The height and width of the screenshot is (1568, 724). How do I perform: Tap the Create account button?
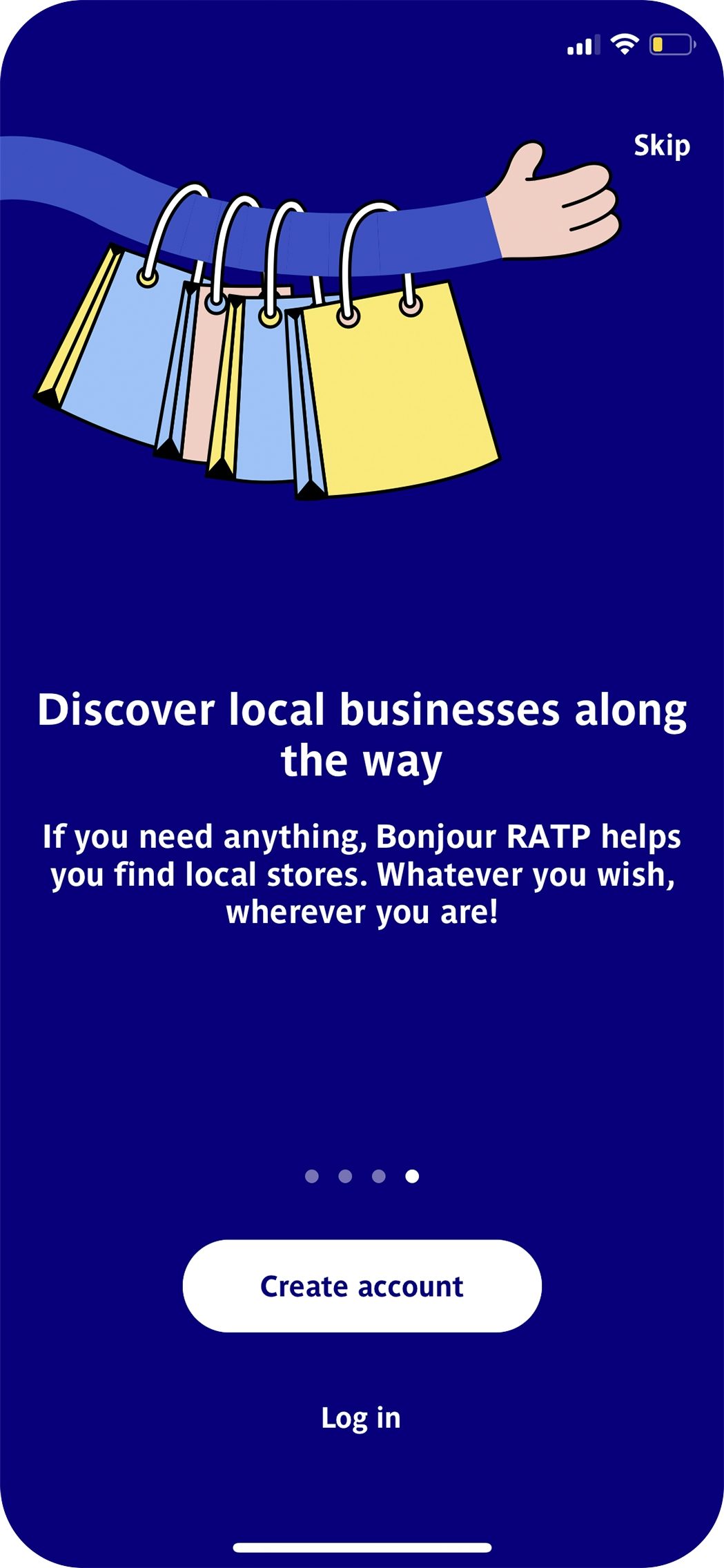(362, 1286)
